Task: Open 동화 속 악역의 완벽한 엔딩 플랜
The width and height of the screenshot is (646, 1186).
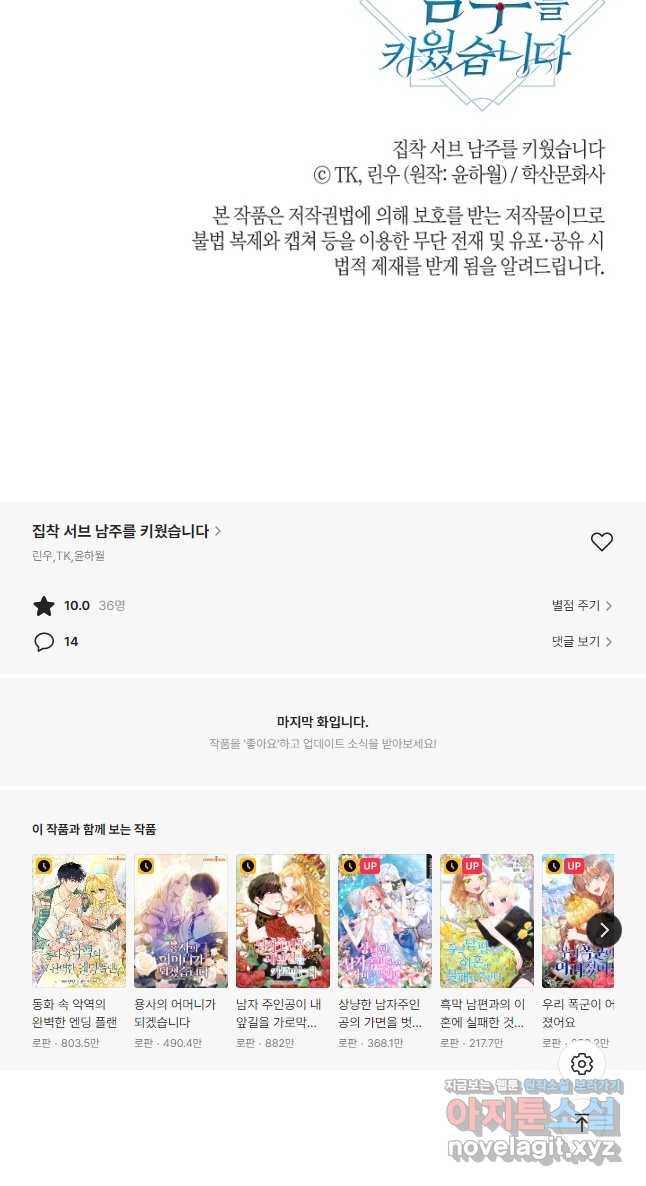Action: pos(79,921)
